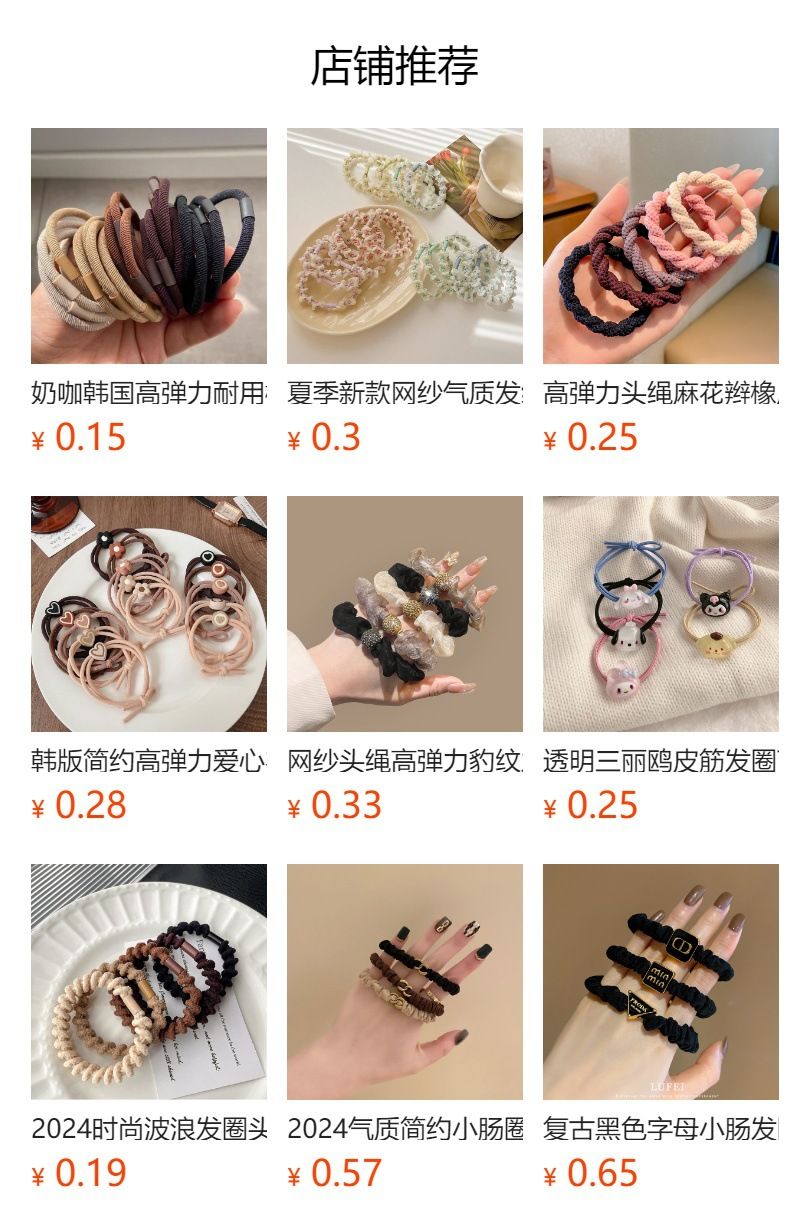Open the 复古黑色字母小肠发圈 listing
This screenshot has height=1232, width=790.
(x=660, y=982)
